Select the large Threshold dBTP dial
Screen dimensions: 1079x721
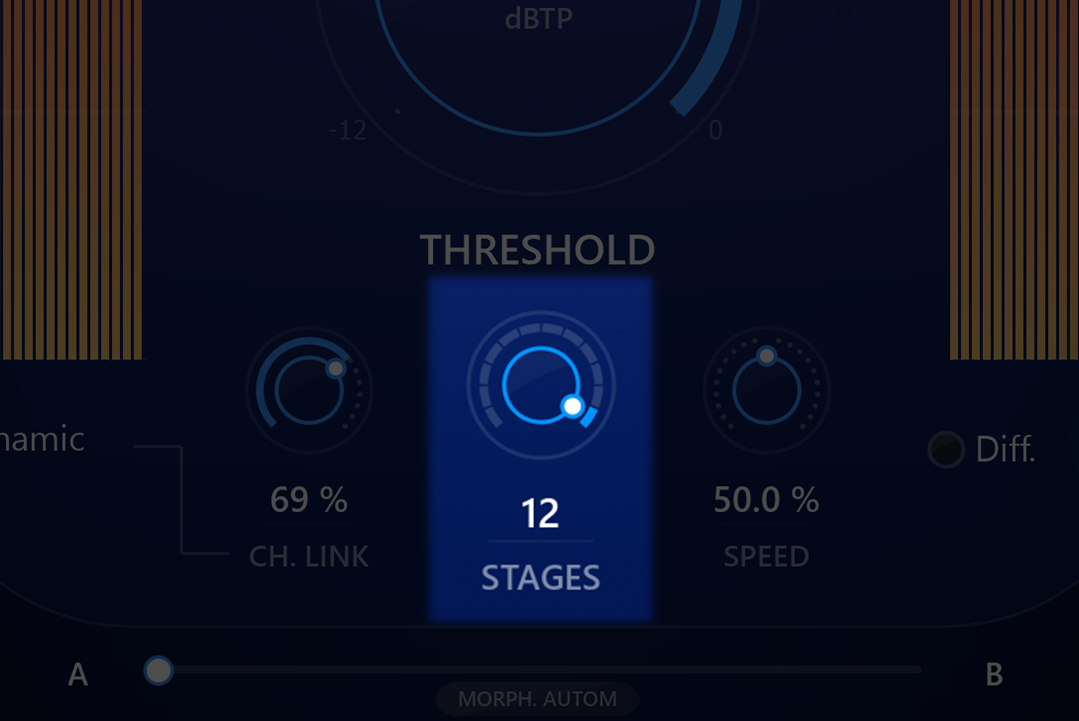click(x=538, y=60)
